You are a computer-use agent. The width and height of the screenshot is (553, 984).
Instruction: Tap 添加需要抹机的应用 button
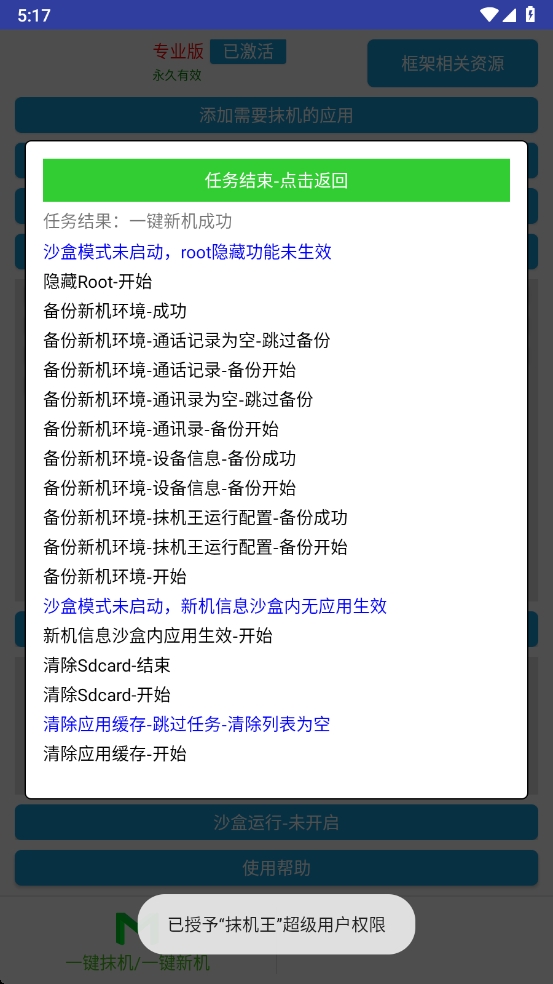(x=276, y=115)
